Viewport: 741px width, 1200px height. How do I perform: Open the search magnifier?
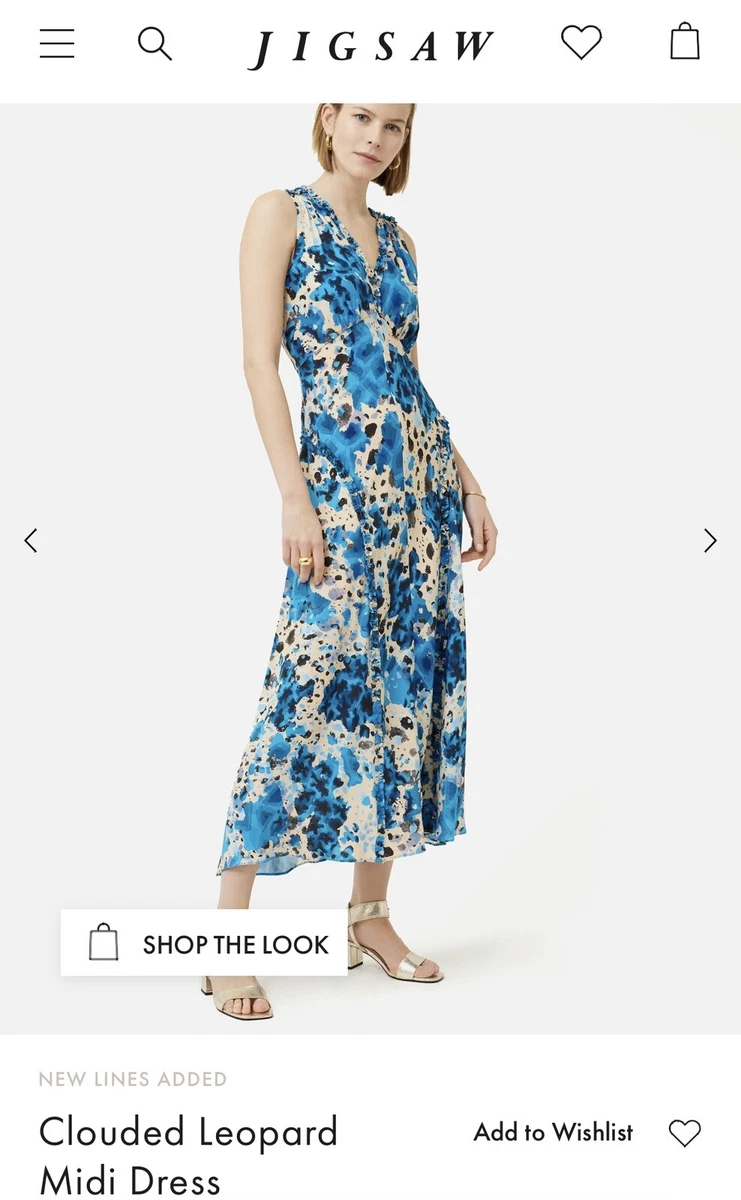[x=155, y=44]
